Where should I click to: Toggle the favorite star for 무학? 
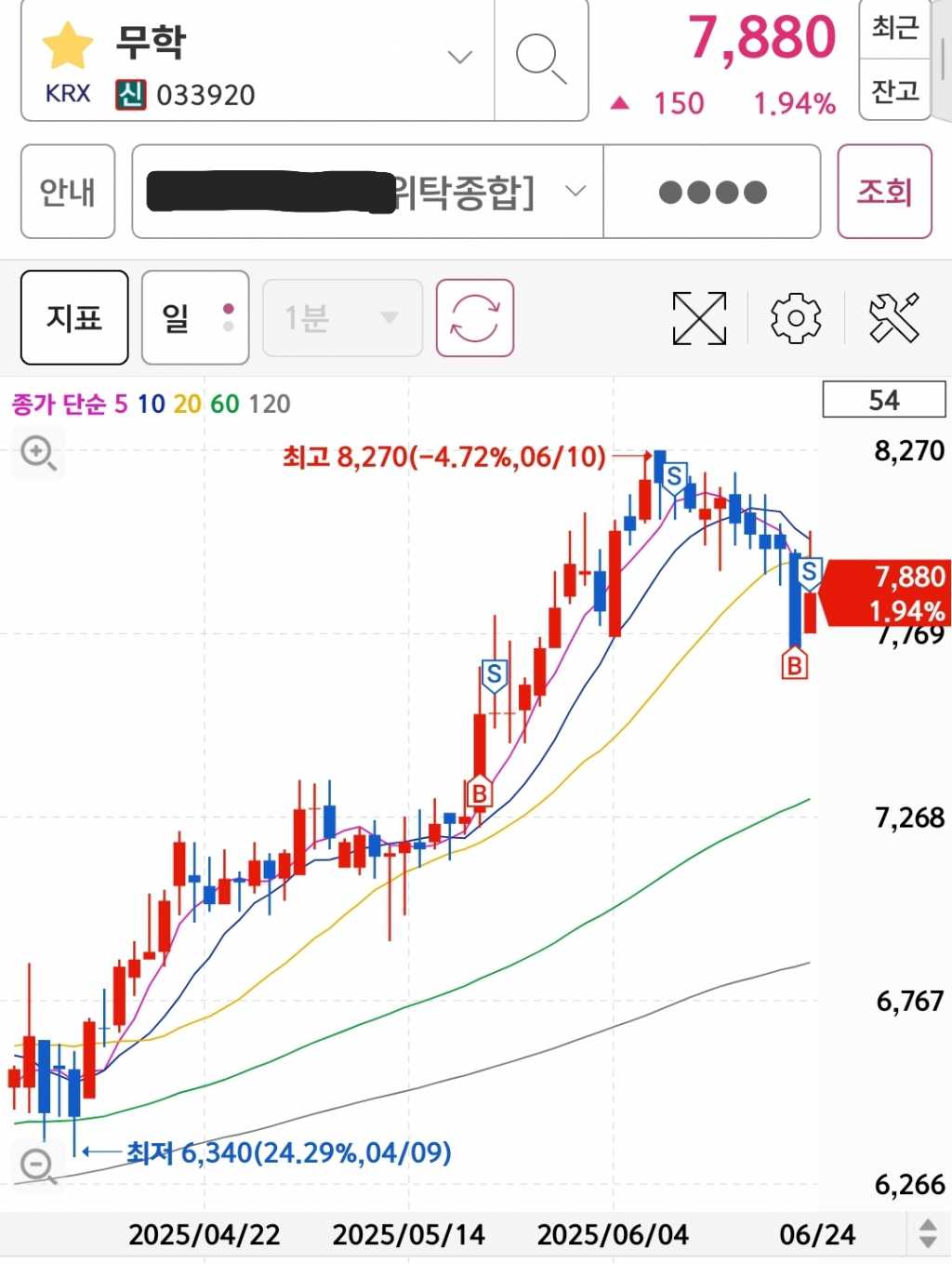[x=69, y=45]
